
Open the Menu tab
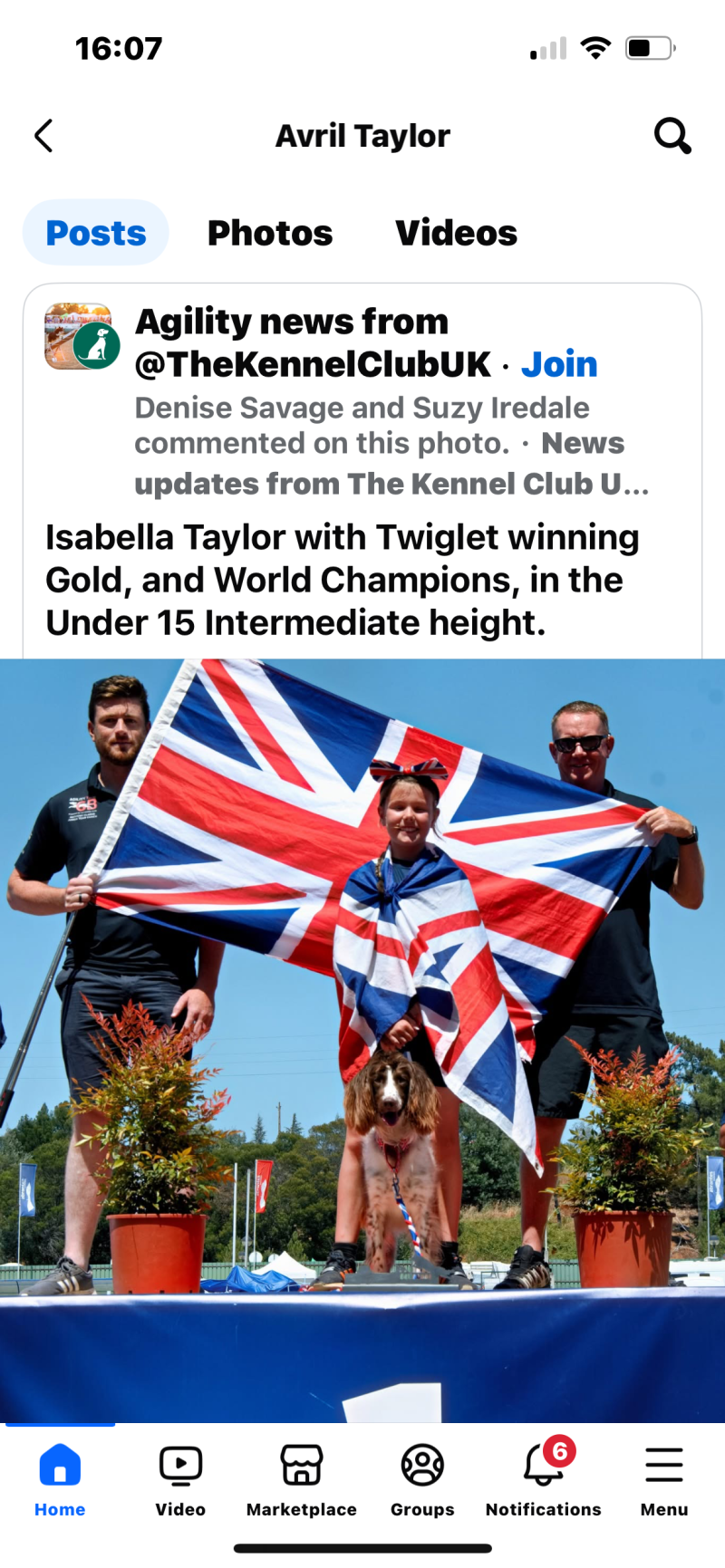pyautogui.click(x=664, y=1478)
